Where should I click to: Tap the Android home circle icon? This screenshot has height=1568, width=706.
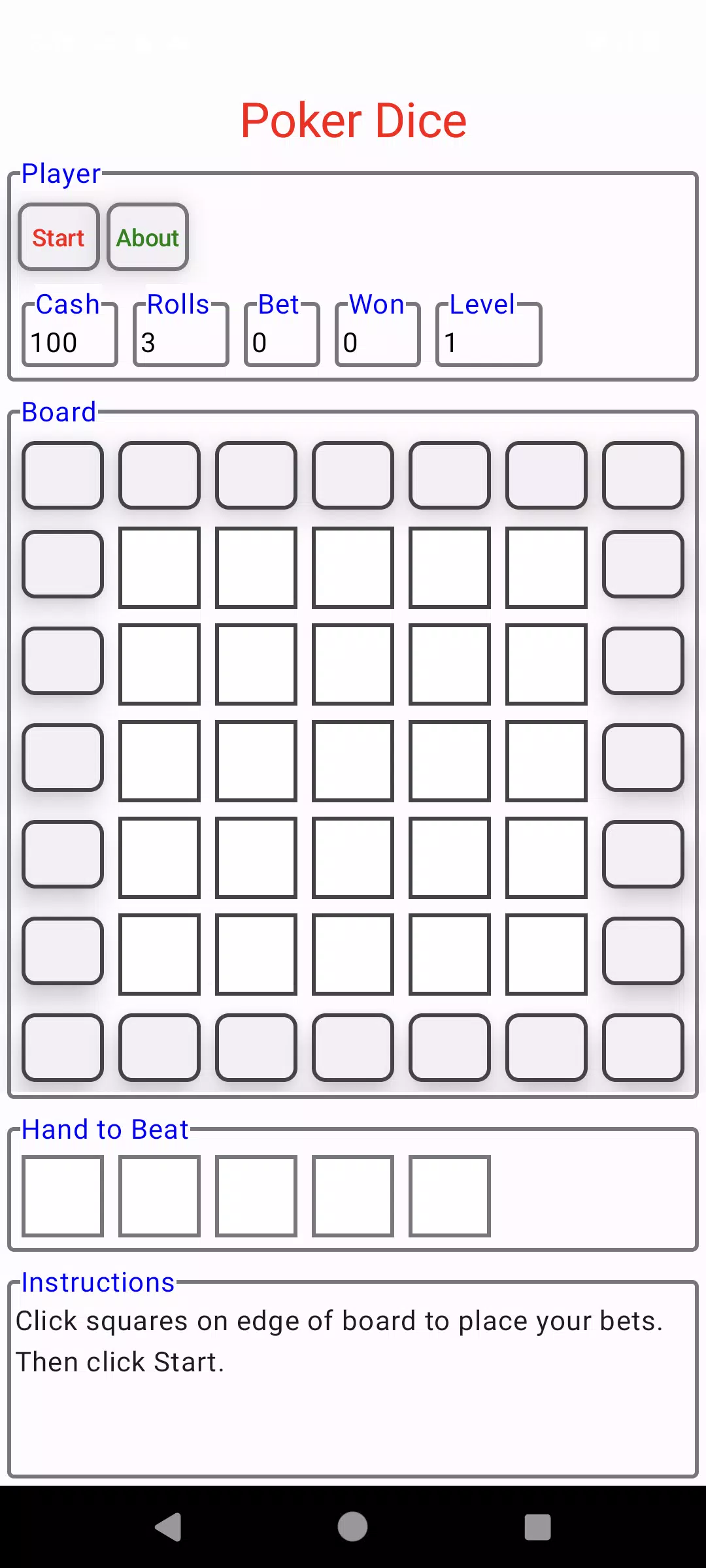352,1526
